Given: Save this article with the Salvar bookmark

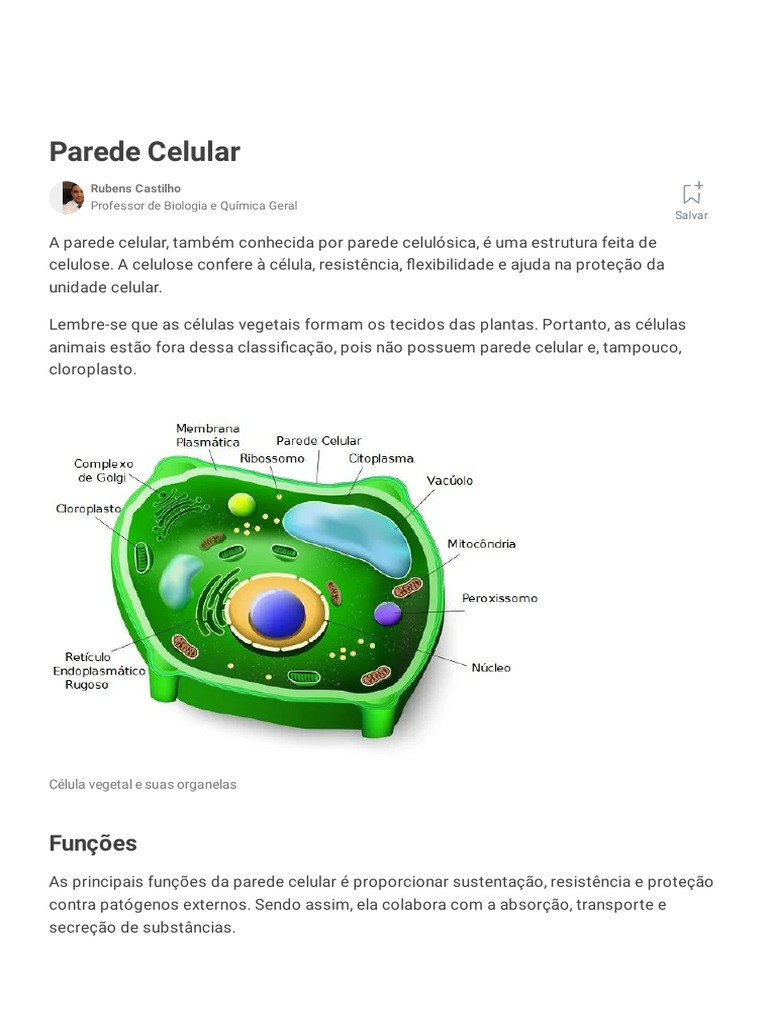Looking at the screenshot, I should point(691,201).
